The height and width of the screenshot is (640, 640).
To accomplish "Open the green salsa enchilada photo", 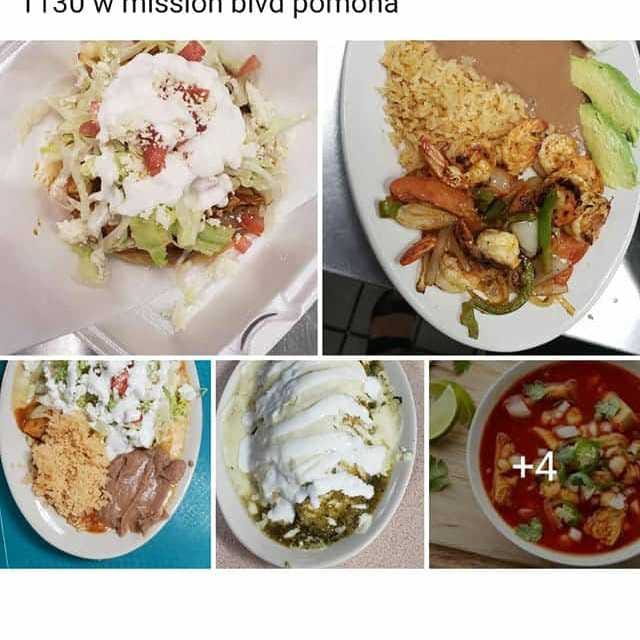I will pos(319,463).
